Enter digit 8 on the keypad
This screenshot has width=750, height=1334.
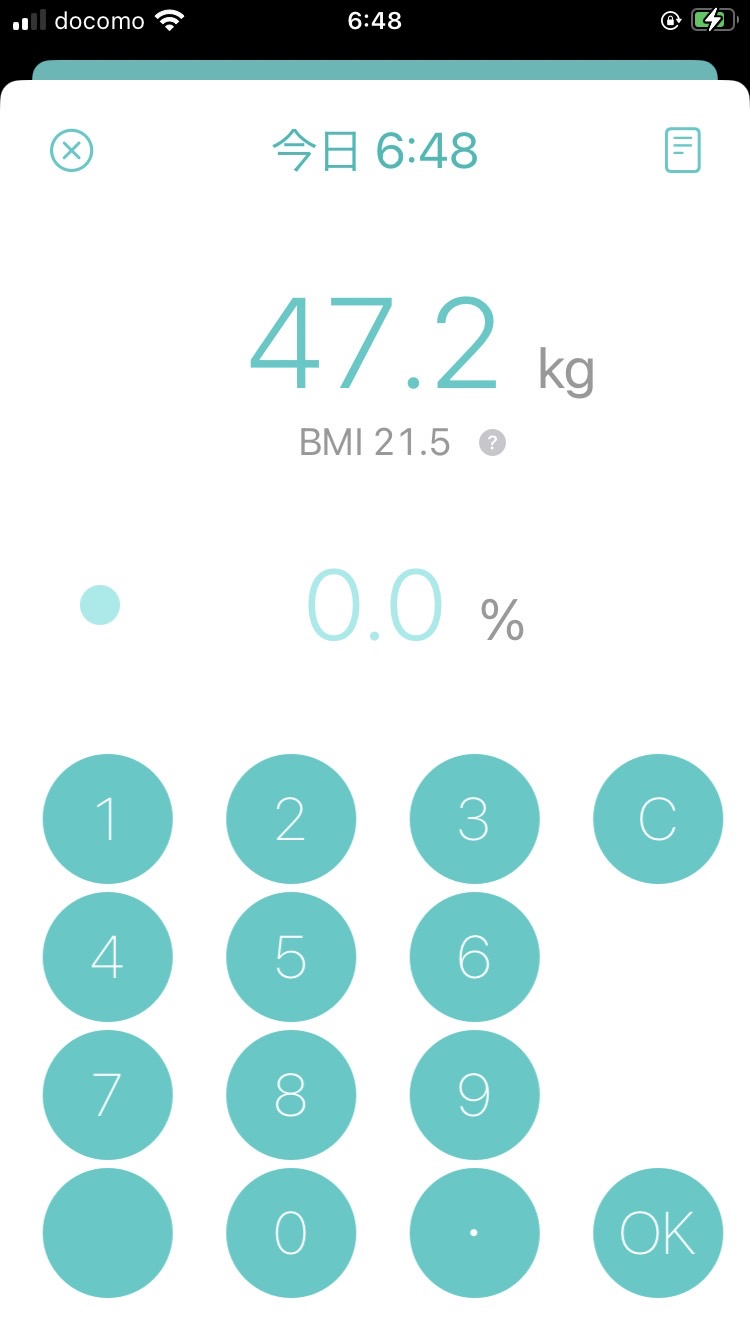click(x=291, y=1095)
